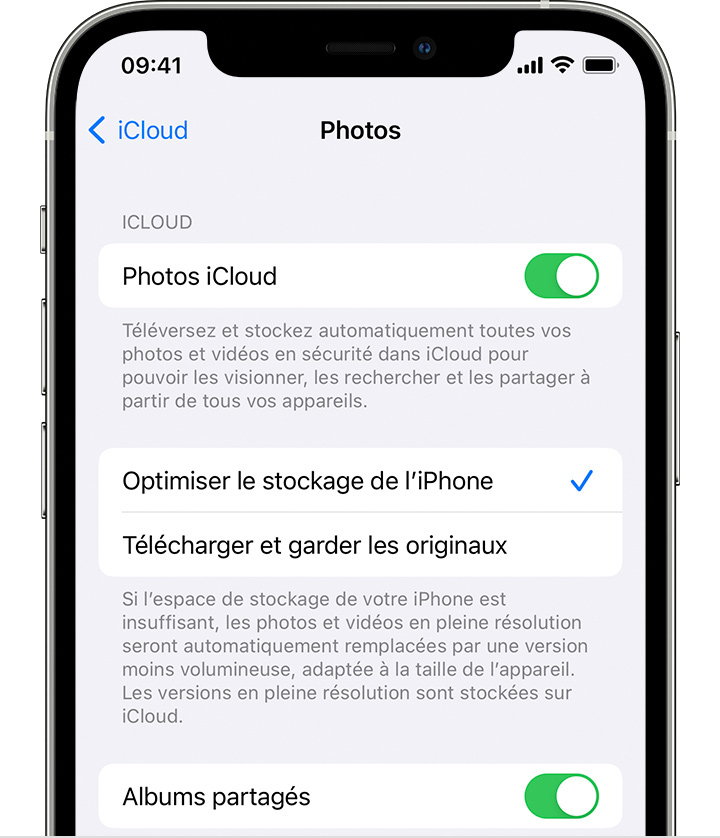The height and width of the screenshot is (838, 720).
Task: Select Optimiser le stockage de l'iPhone
Action: 308,481
